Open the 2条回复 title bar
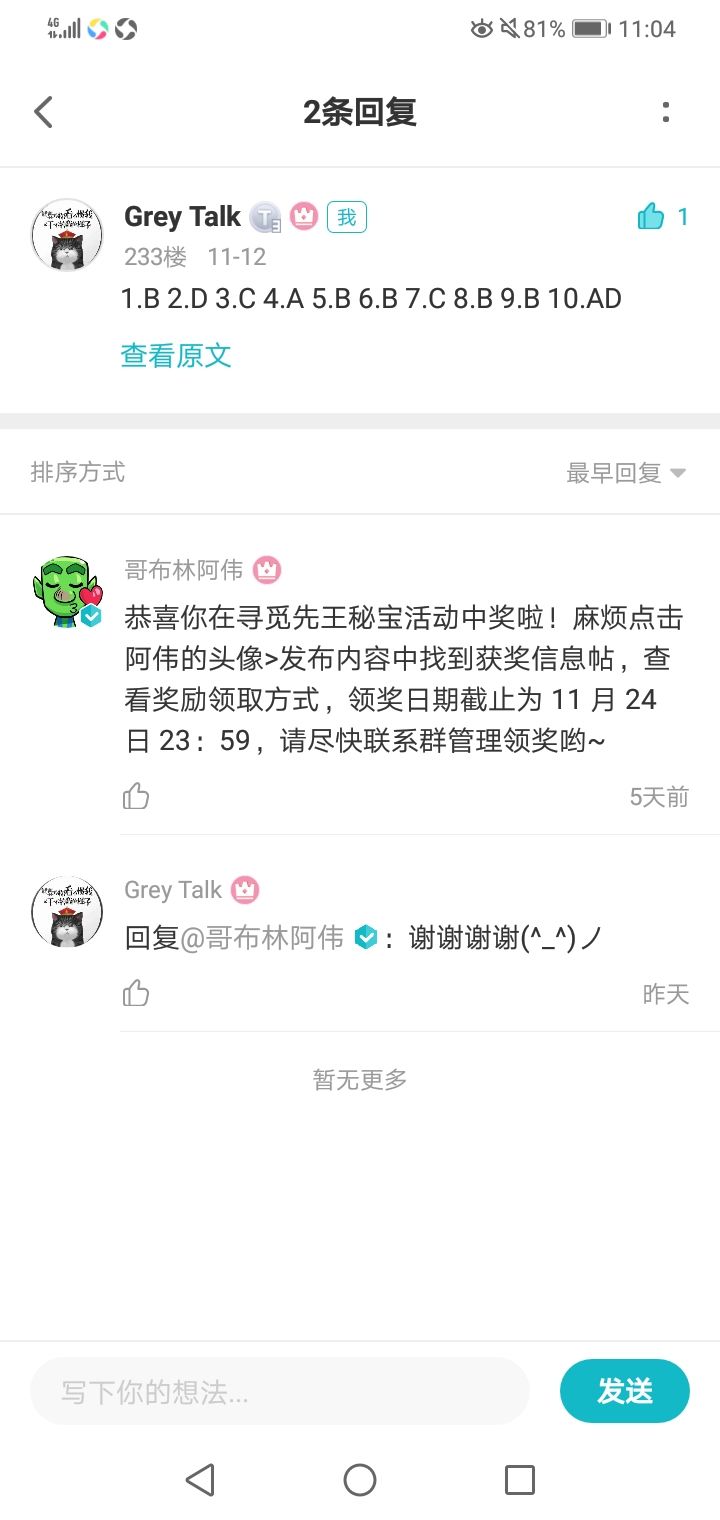Viewport: 720px width, 1520px height. pos(360,111)
